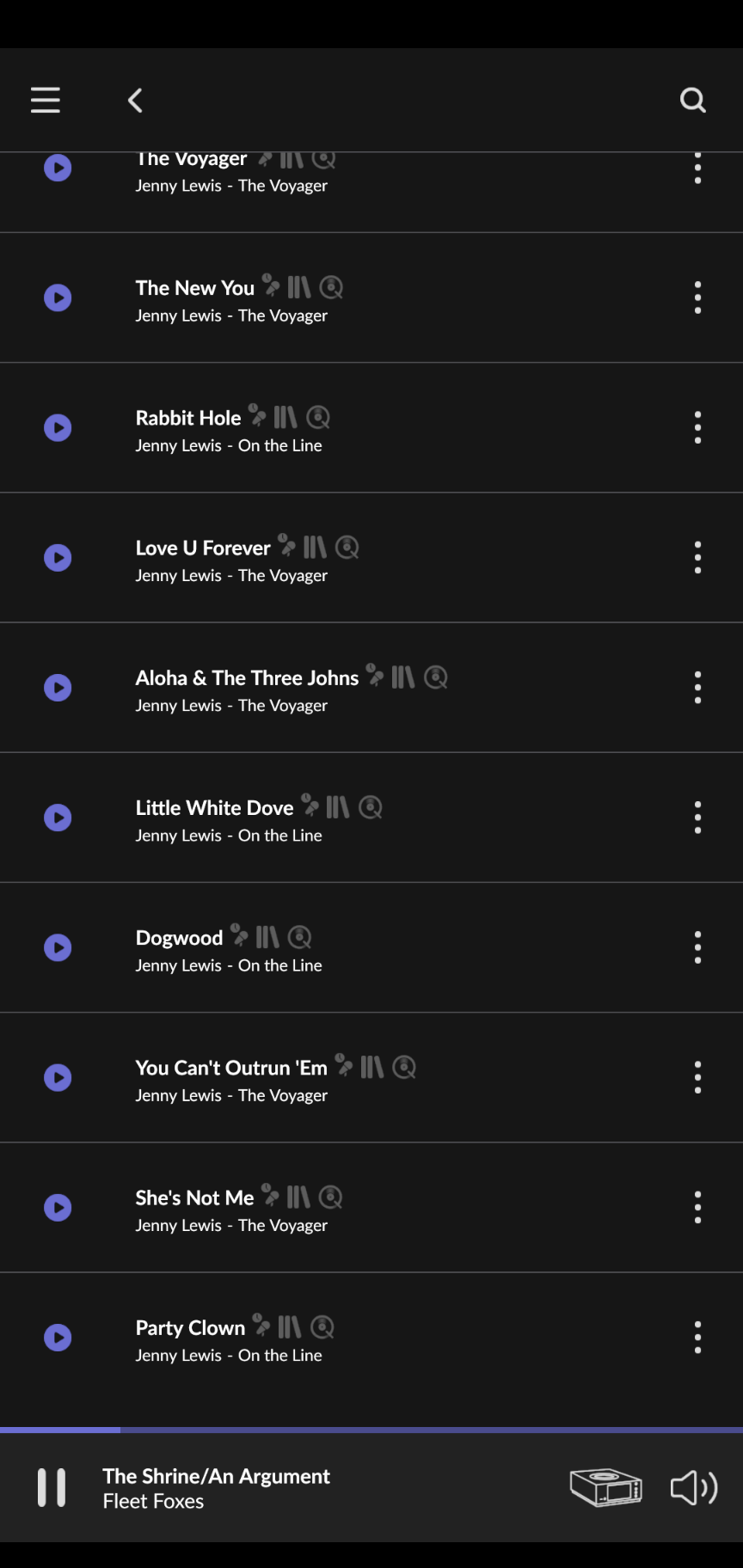Pause The Shrine/An Argument
The image size is (743, 1568).
tap(52, 1487)
